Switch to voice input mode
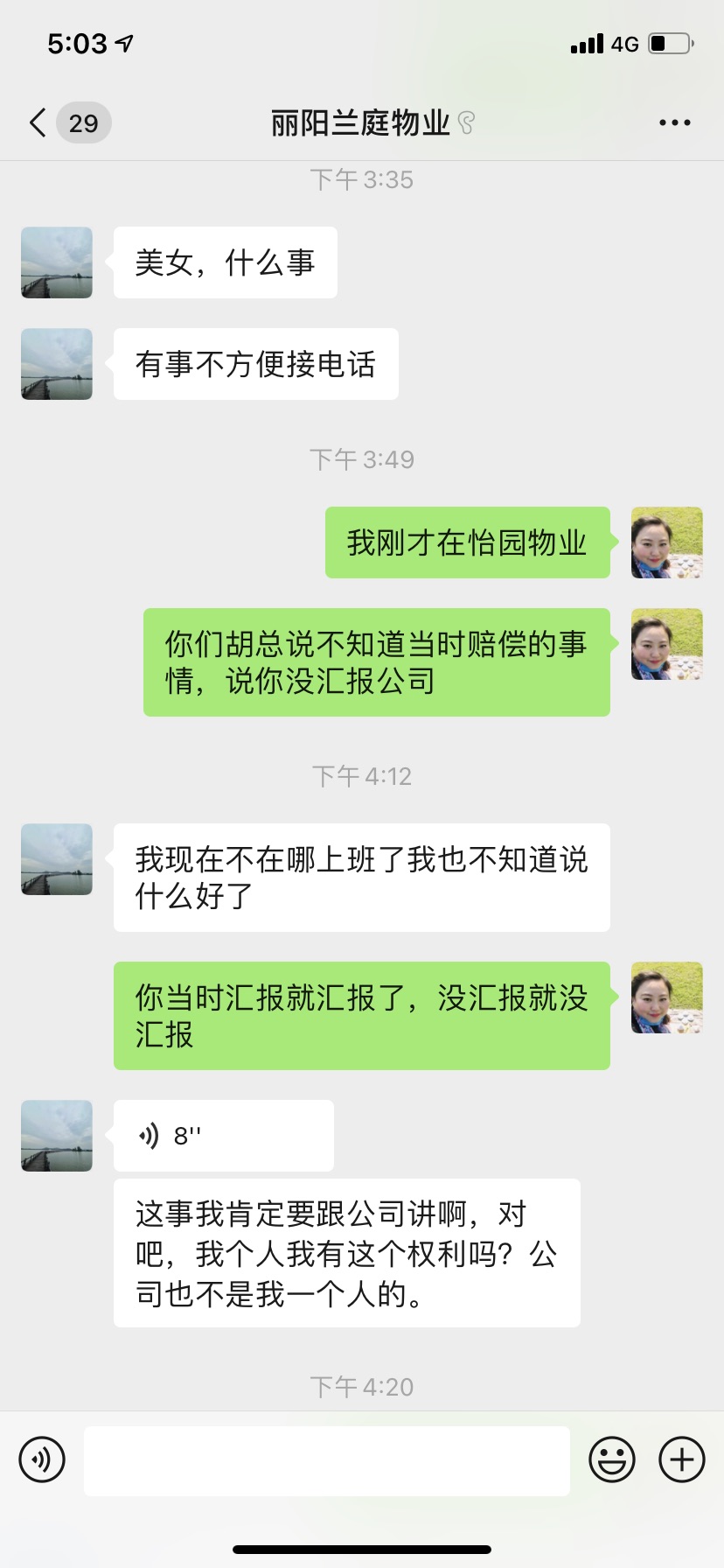 (42, 1459)
